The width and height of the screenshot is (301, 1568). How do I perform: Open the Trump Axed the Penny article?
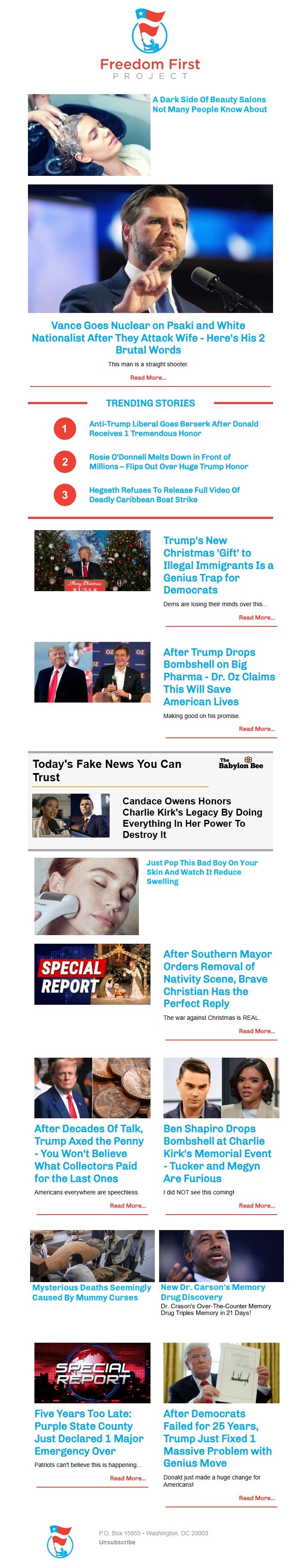[x=88, y=1153]
